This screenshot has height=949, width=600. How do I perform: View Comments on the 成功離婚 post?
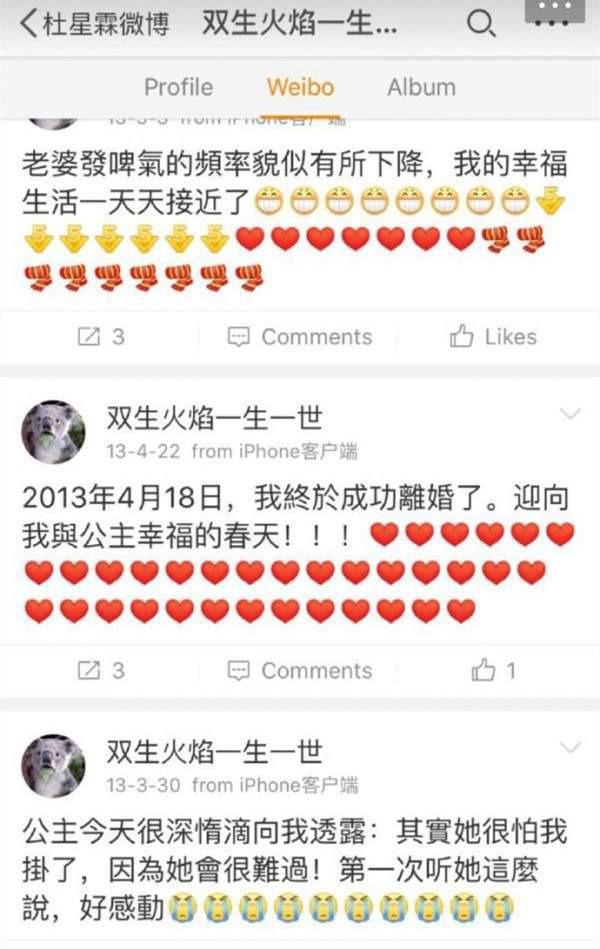coord(299,670)
